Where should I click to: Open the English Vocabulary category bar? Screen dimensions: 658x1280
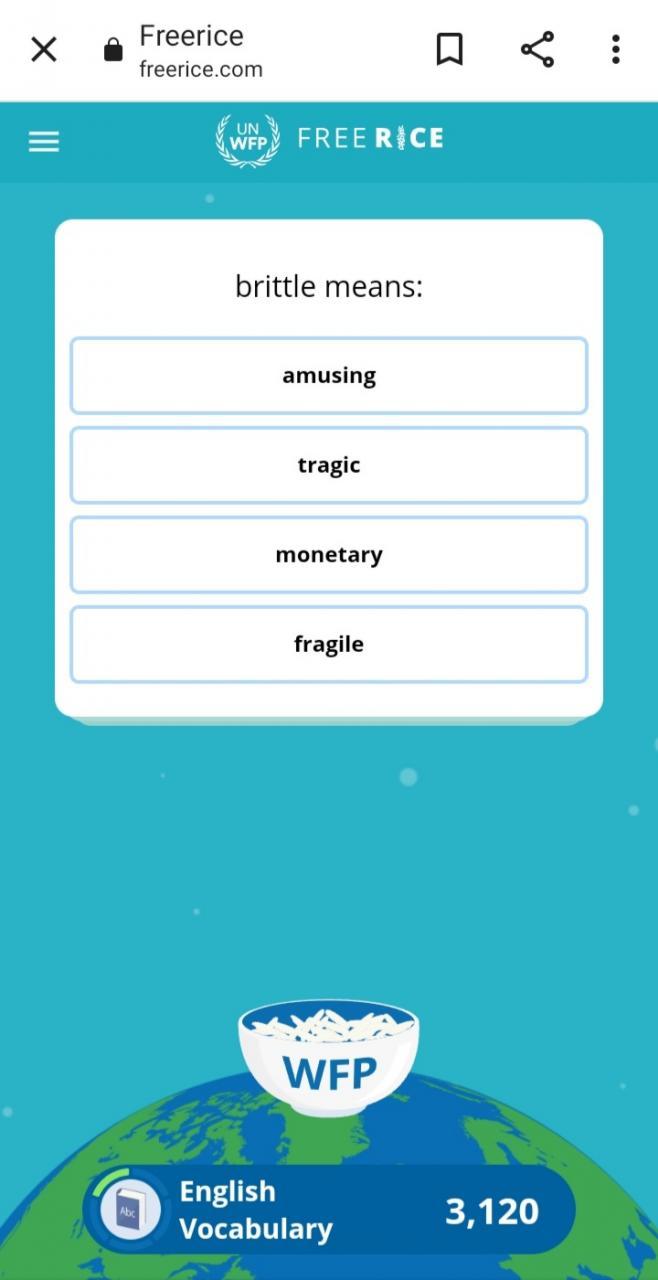click(329, 1210)
